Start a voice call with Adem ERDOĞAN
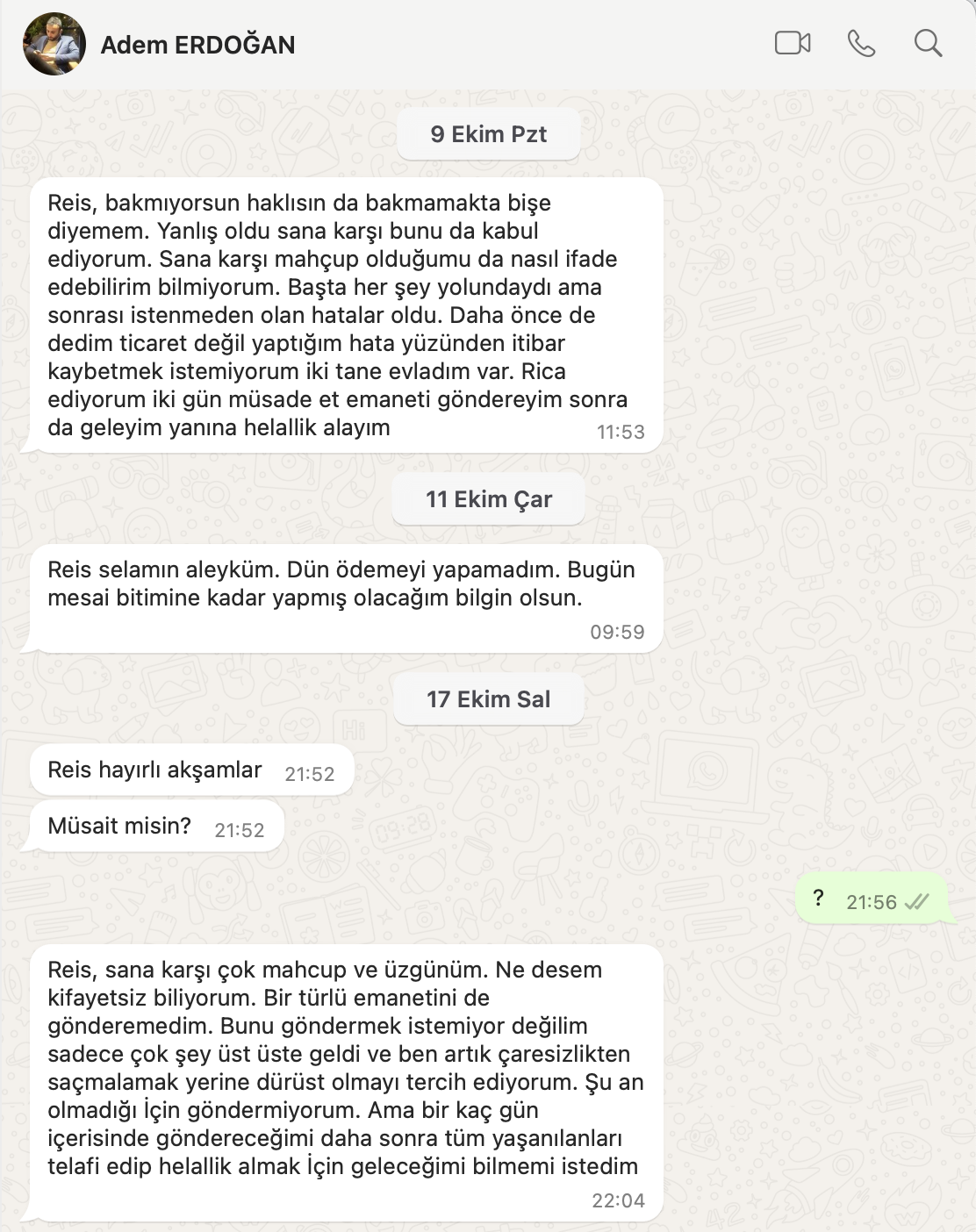976x1232 pixels. 861,43
